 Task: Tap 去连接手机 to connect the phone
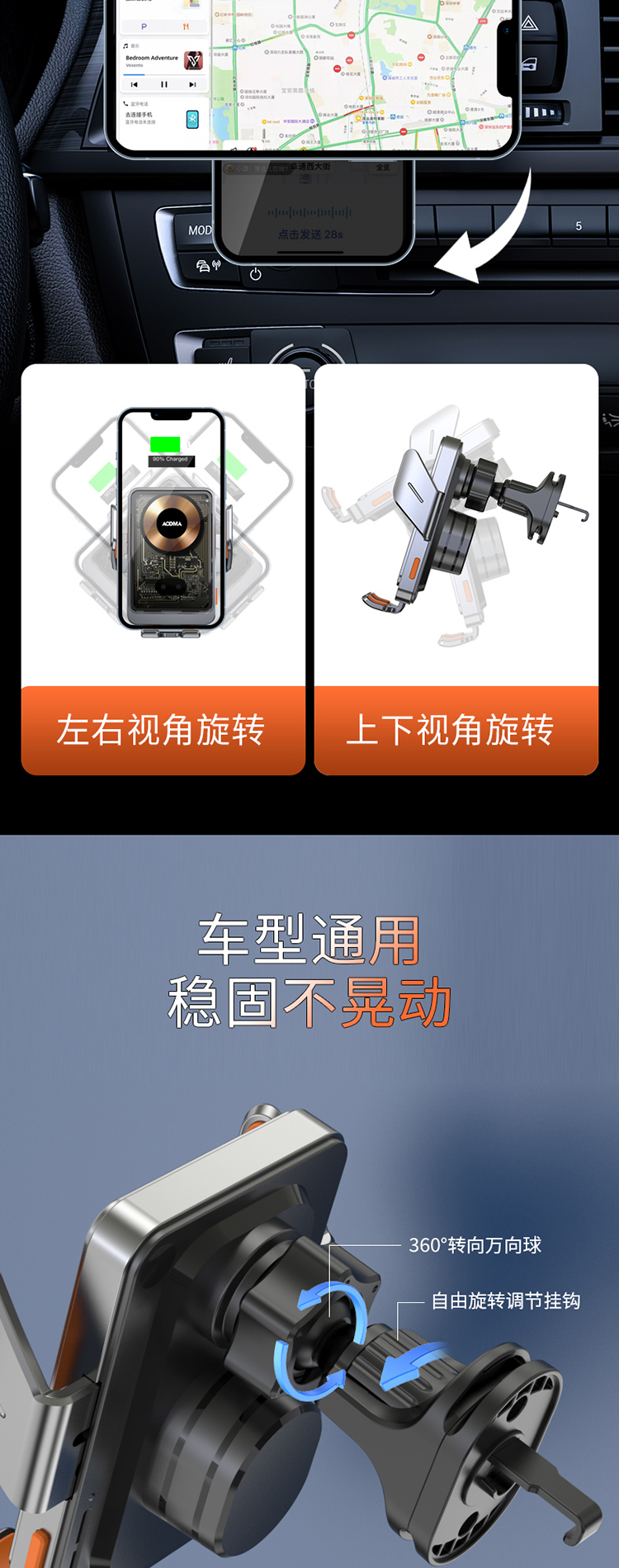(139, 115)
